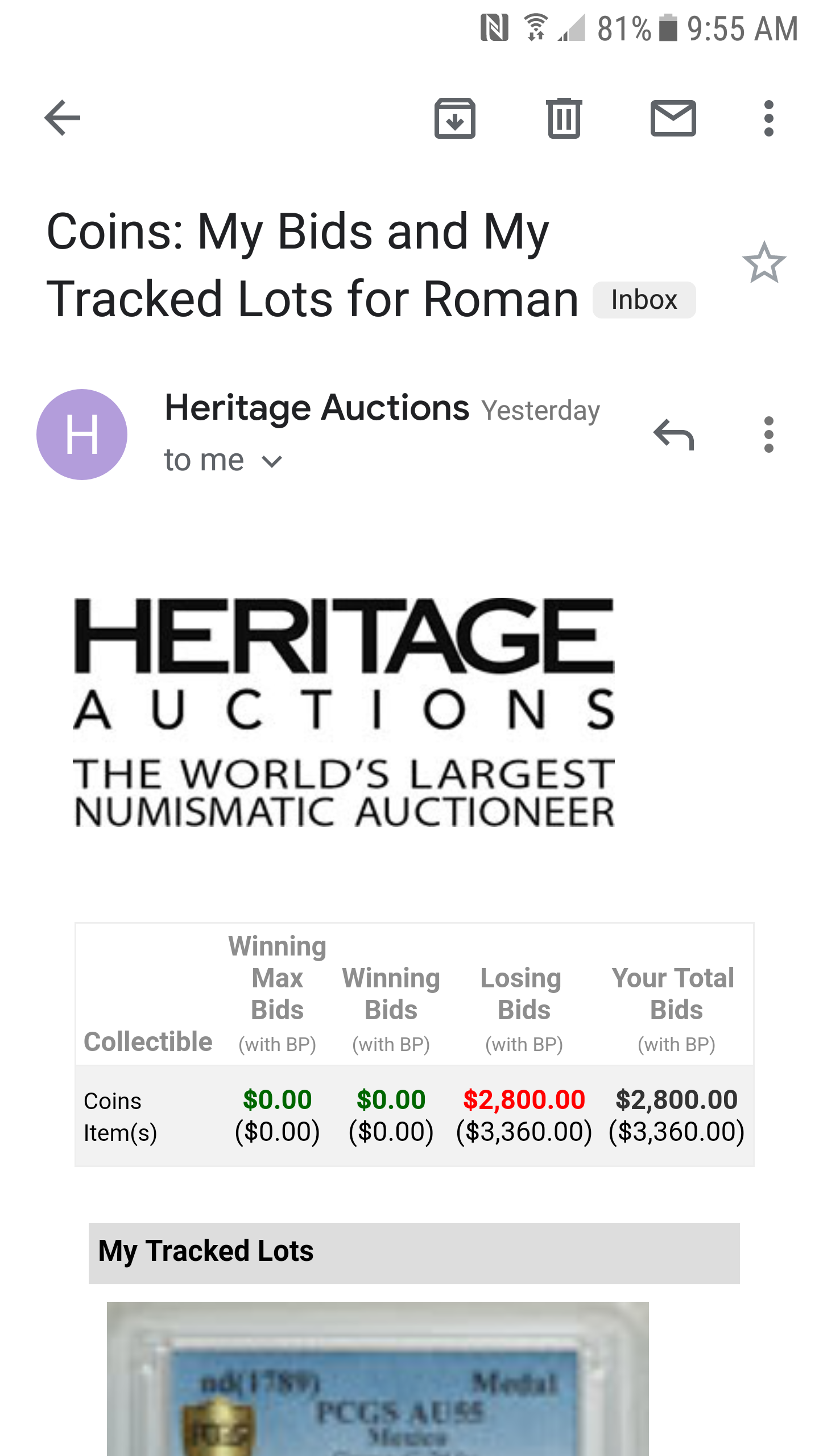Reply to Heritage Auctions
This screenshot has width=819, height=1456.
point(673,435)
